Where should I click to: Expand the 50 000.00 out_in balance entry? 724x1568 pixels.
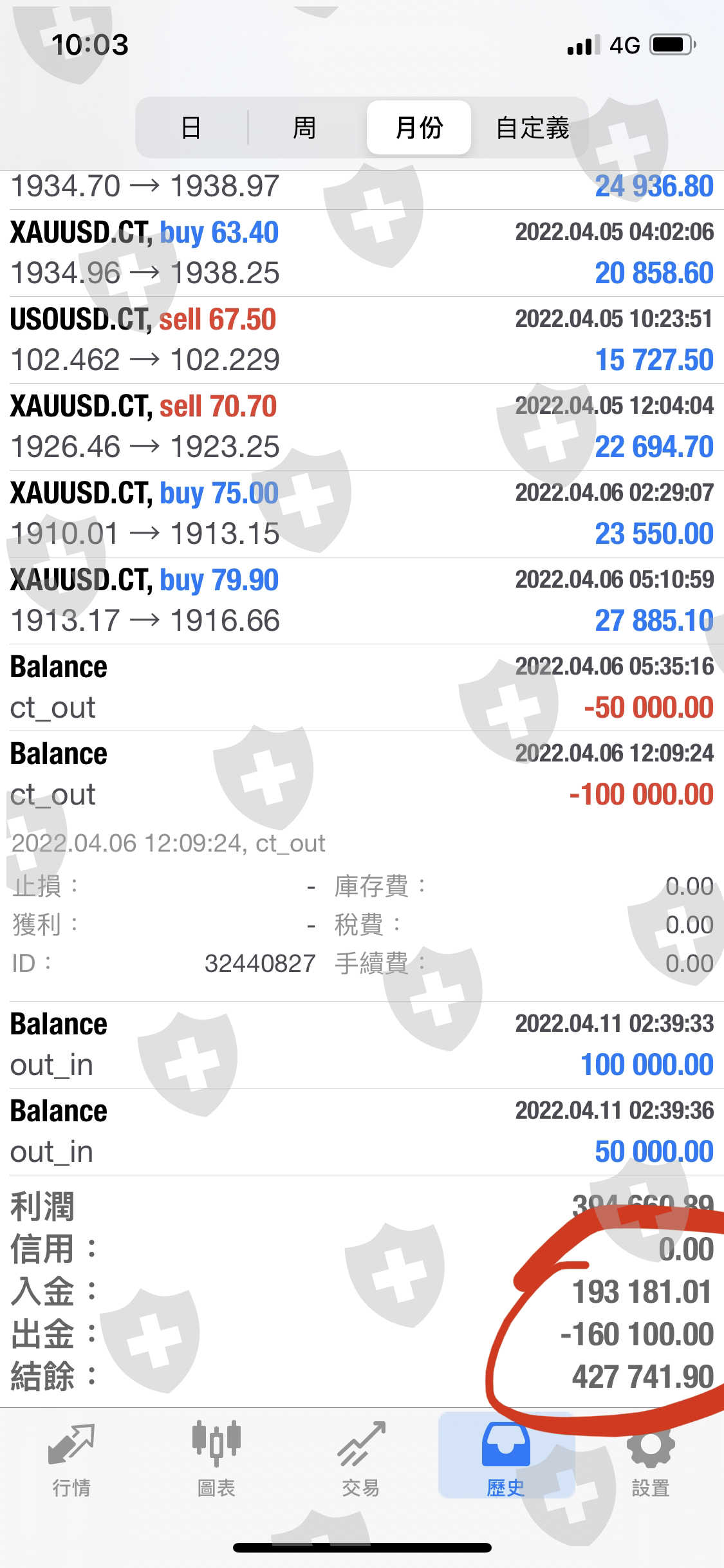tap(362, 1132)
